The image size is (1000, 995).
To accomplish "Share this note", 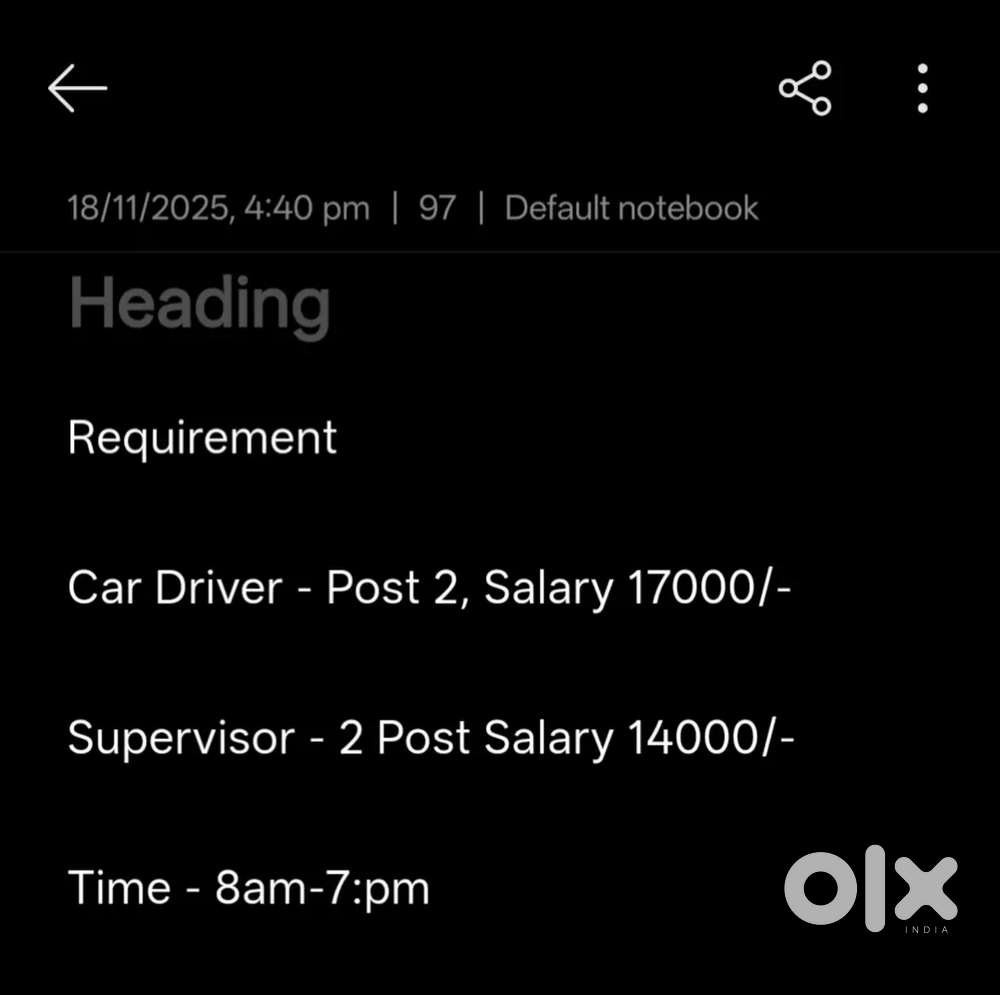I will [x=805, y=88].
